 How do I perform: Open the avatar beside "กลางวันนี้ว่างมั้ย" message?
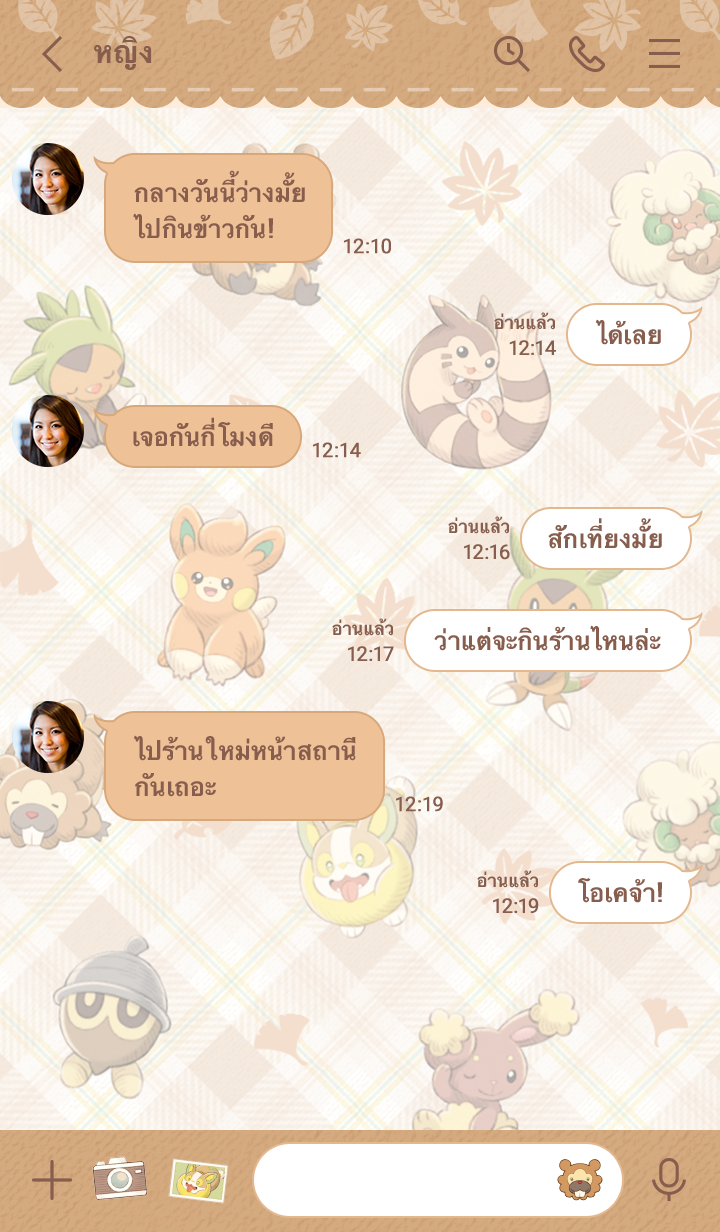[48, 179]
